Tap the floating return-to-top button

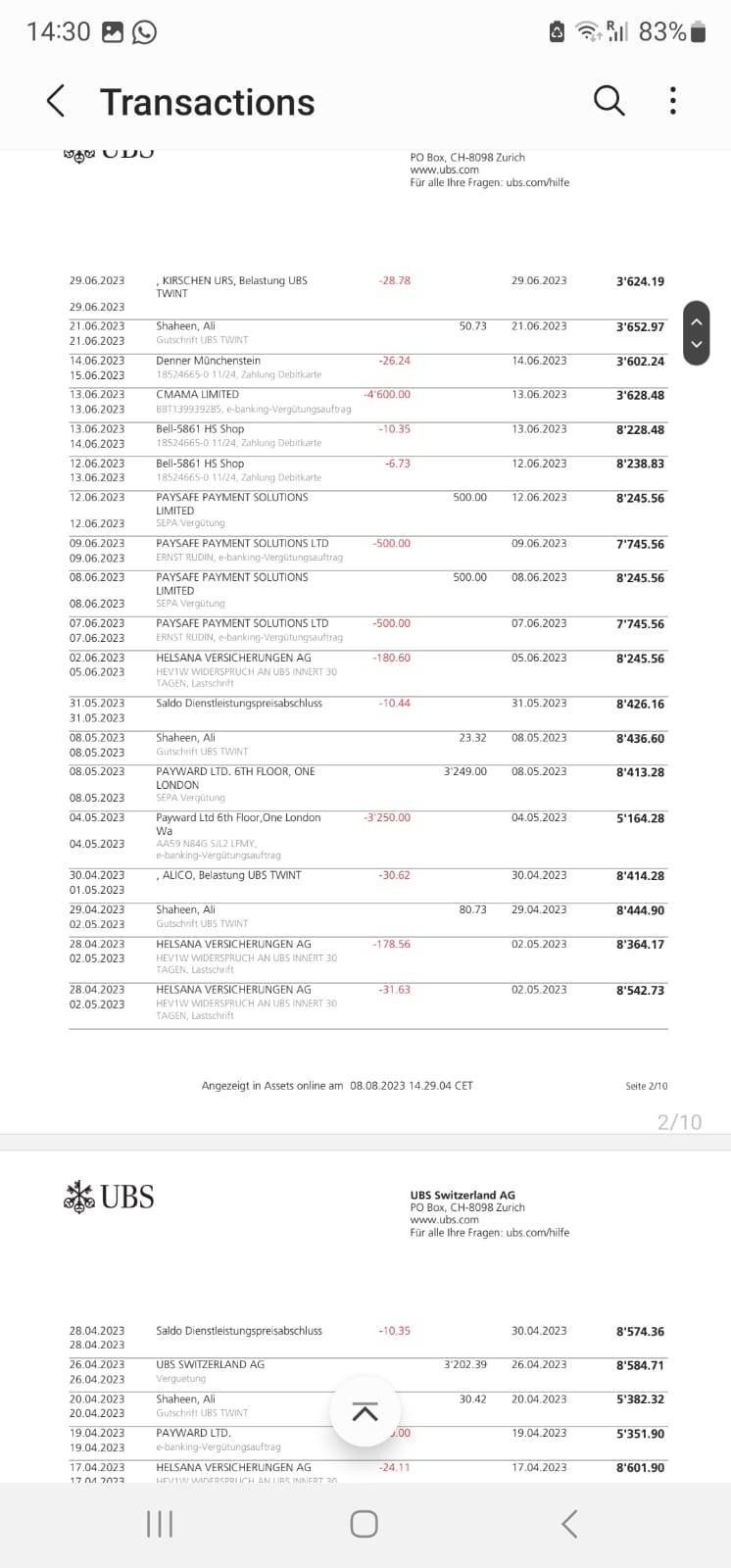point(365,1411)
